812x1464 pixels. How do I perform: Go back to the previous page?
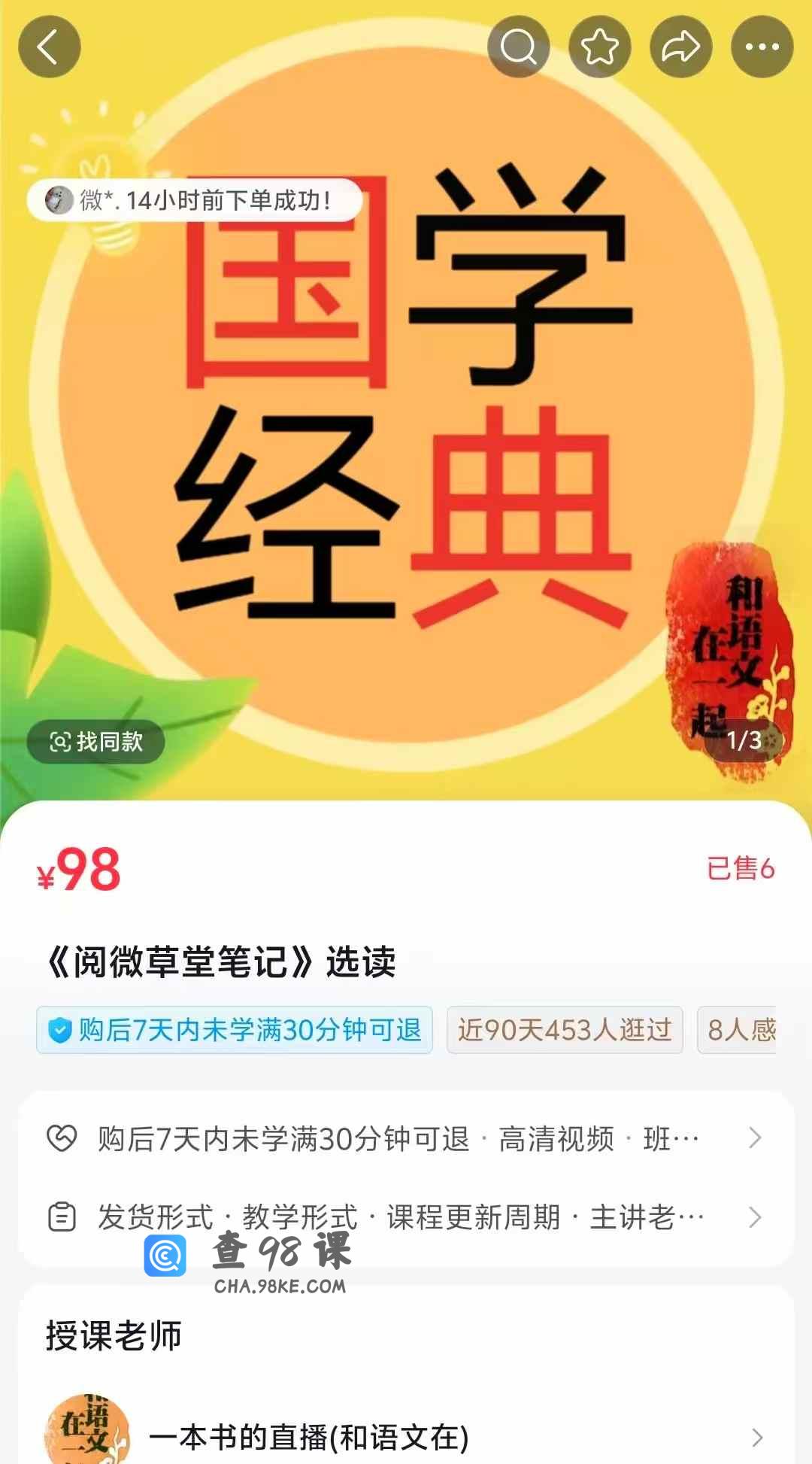coord(49,47)
